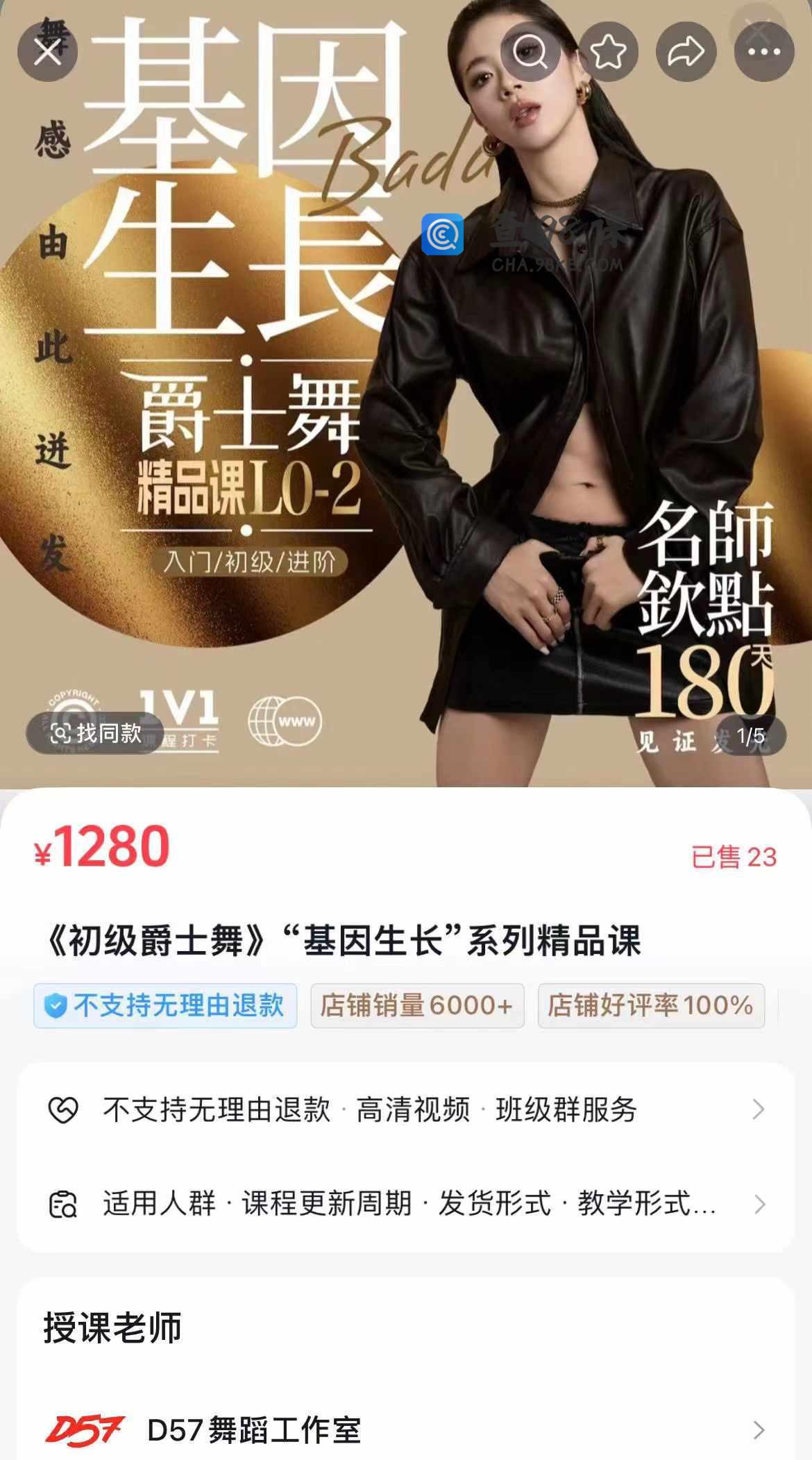Open the three-dot overflow menu
Viewport: 812px width, 1460px height.
(764, 51)
